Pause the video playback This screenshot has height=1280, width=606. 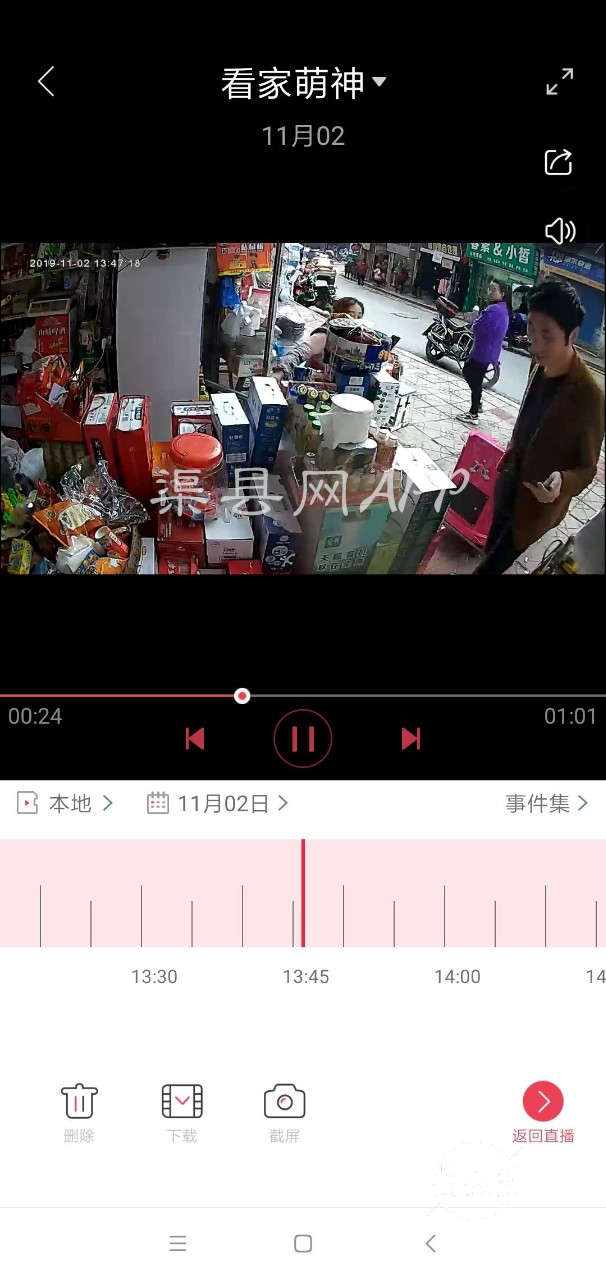[303, 739]
